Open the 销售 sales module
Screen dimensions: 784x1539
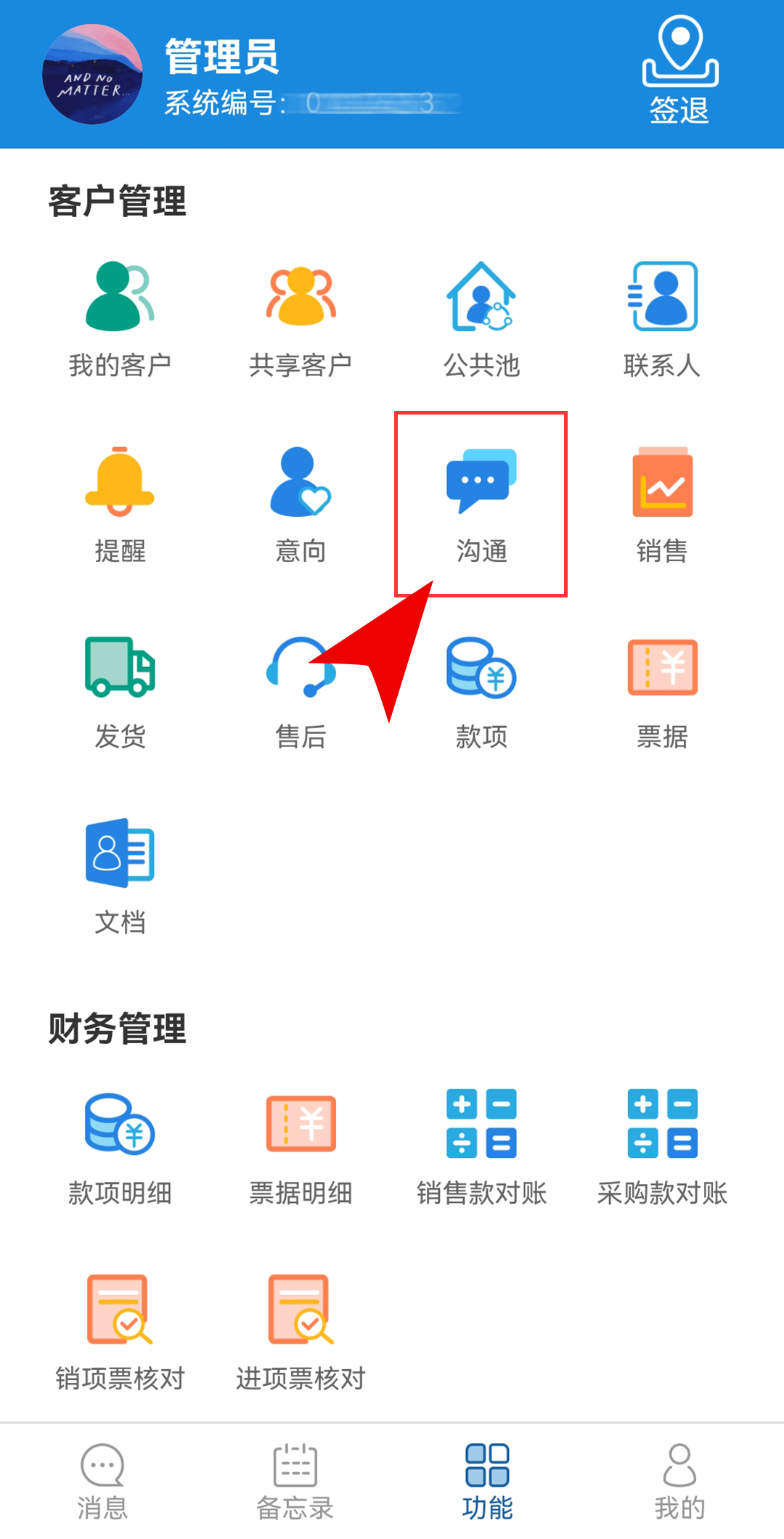click(662, 505)
